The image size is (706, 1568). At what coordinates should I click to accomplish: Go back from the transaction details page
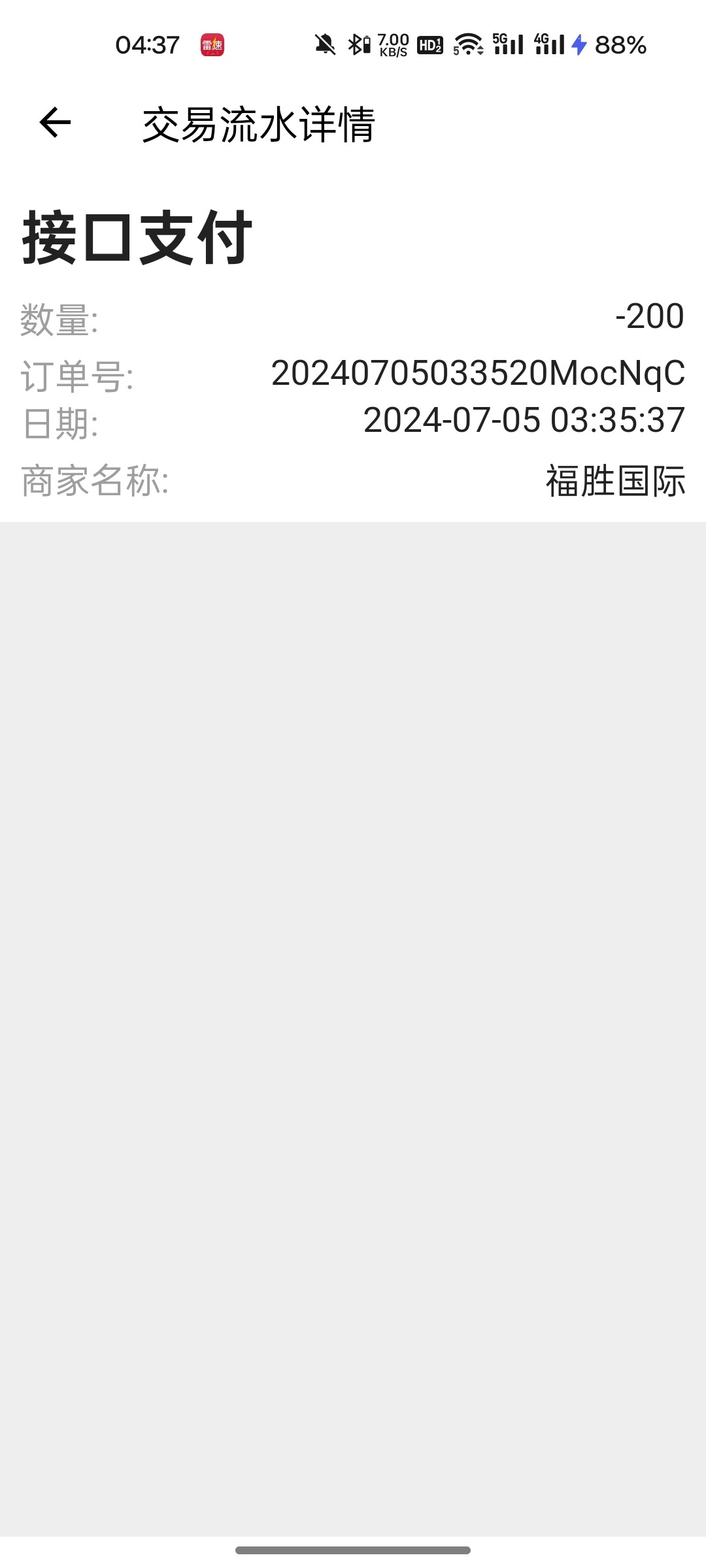point(55,123)
